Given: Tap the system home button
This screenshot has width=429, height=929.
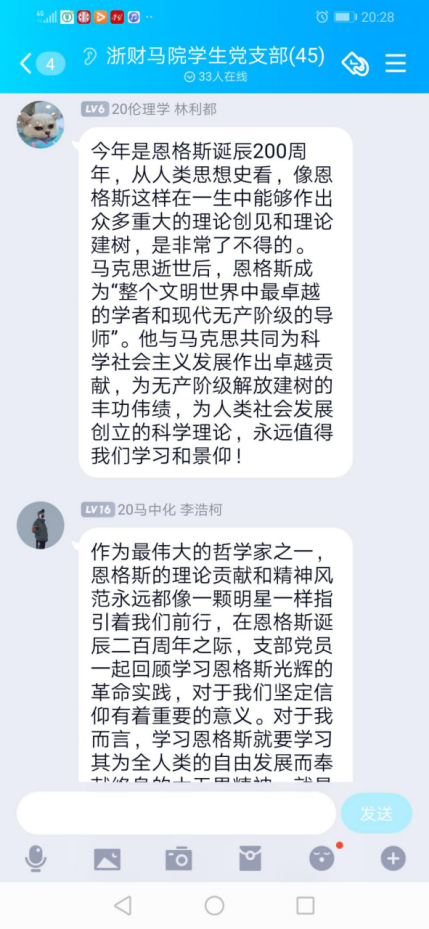Looking at the screenshot, I should (x=214, y=905).
